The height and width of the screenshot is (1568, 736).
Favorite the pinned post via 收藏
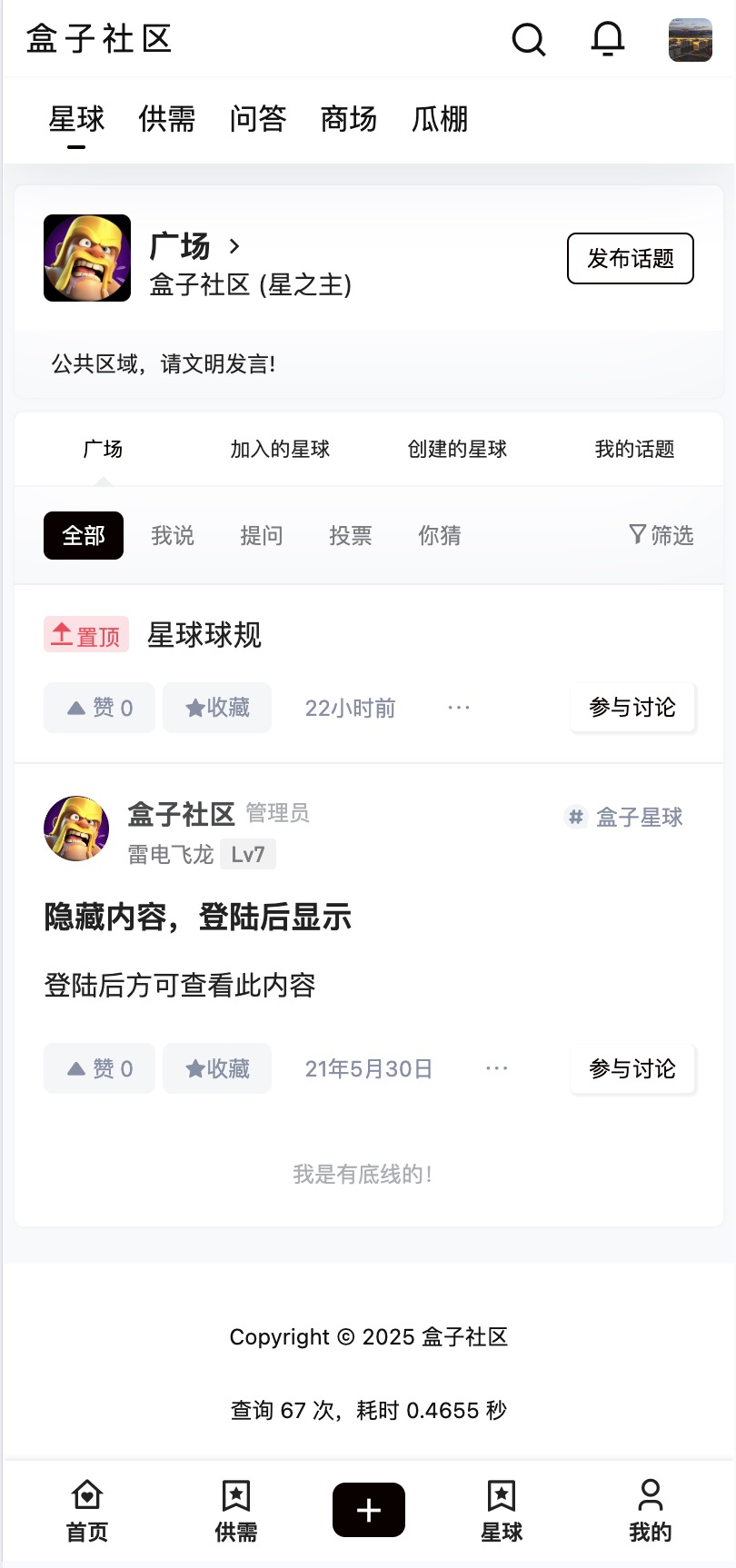[216, 707]
